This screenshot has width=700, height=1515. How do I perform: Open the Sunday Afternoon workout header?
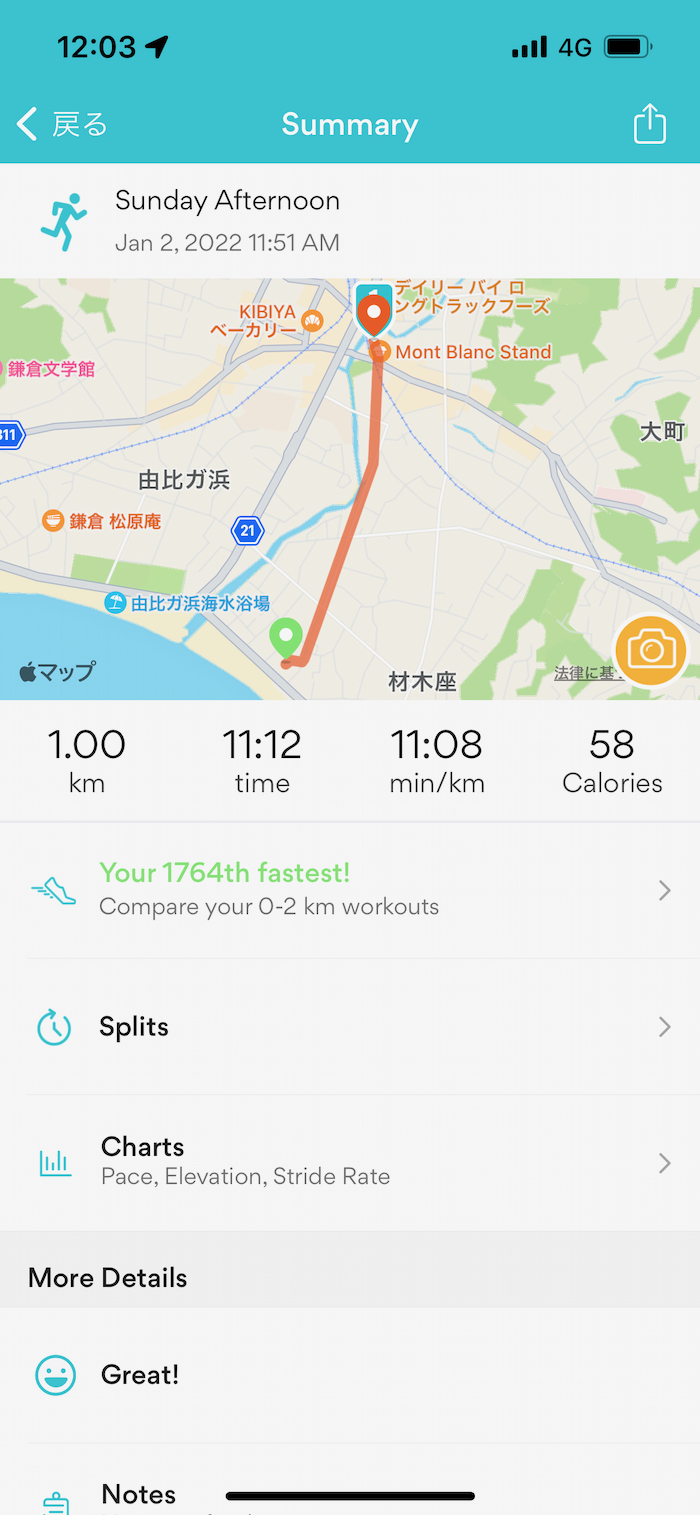pos(228,220)
